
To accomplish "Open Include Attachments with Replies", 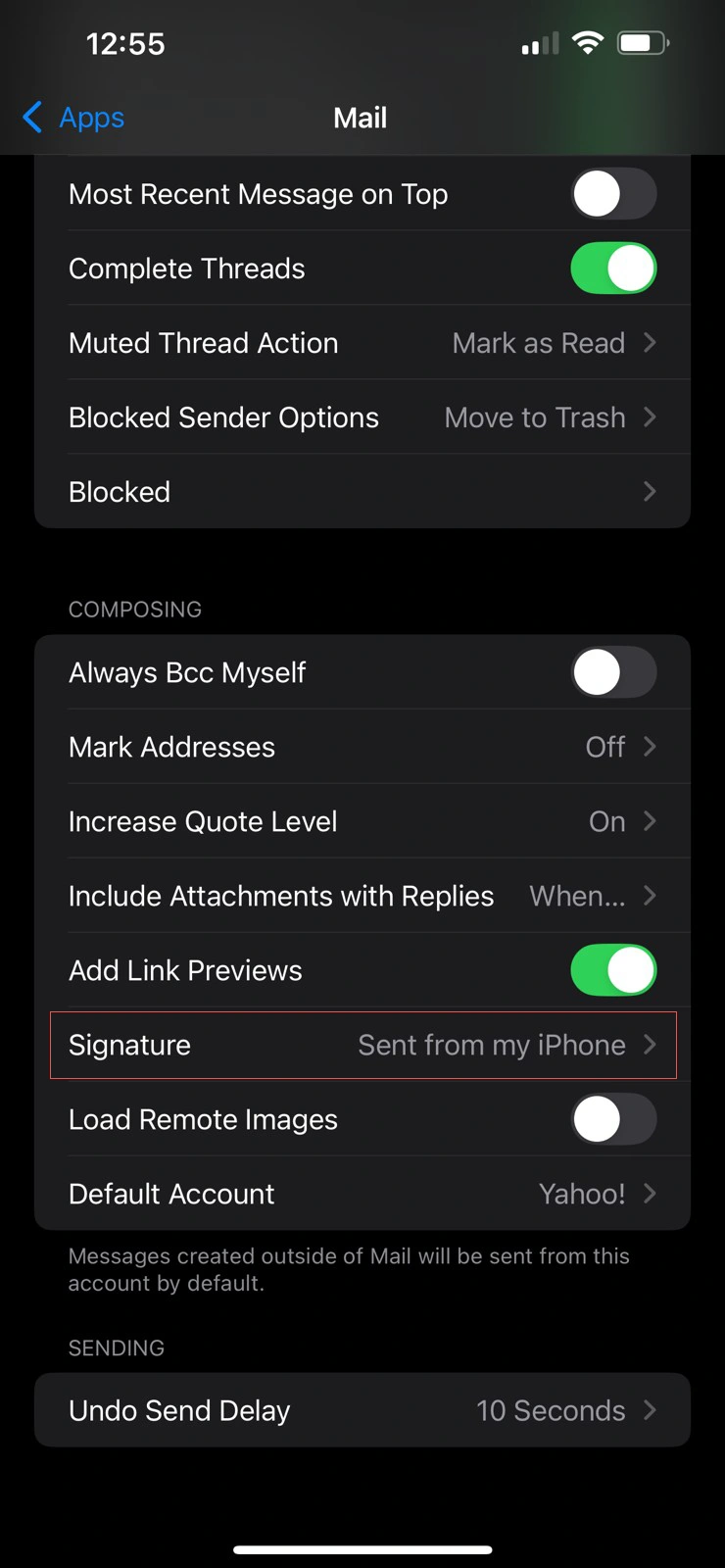I will (362, 896).
